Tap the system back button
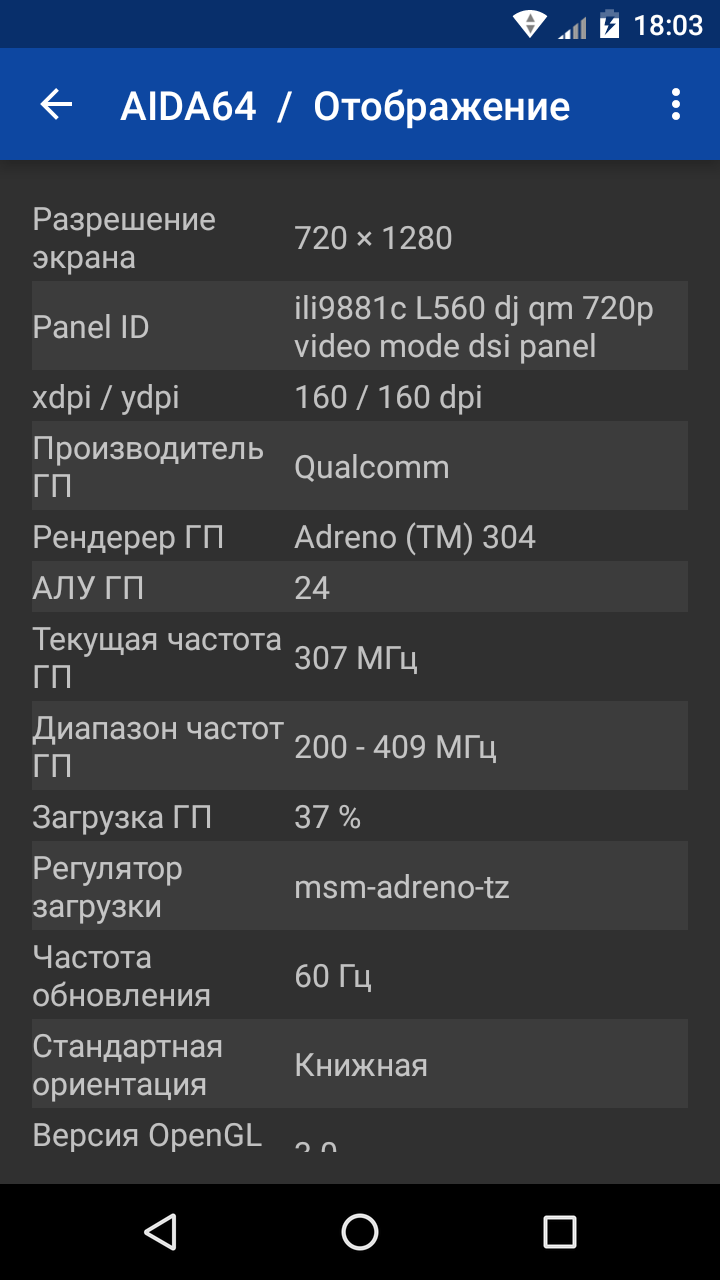The image size is (720, 1280). (160, 1232)
